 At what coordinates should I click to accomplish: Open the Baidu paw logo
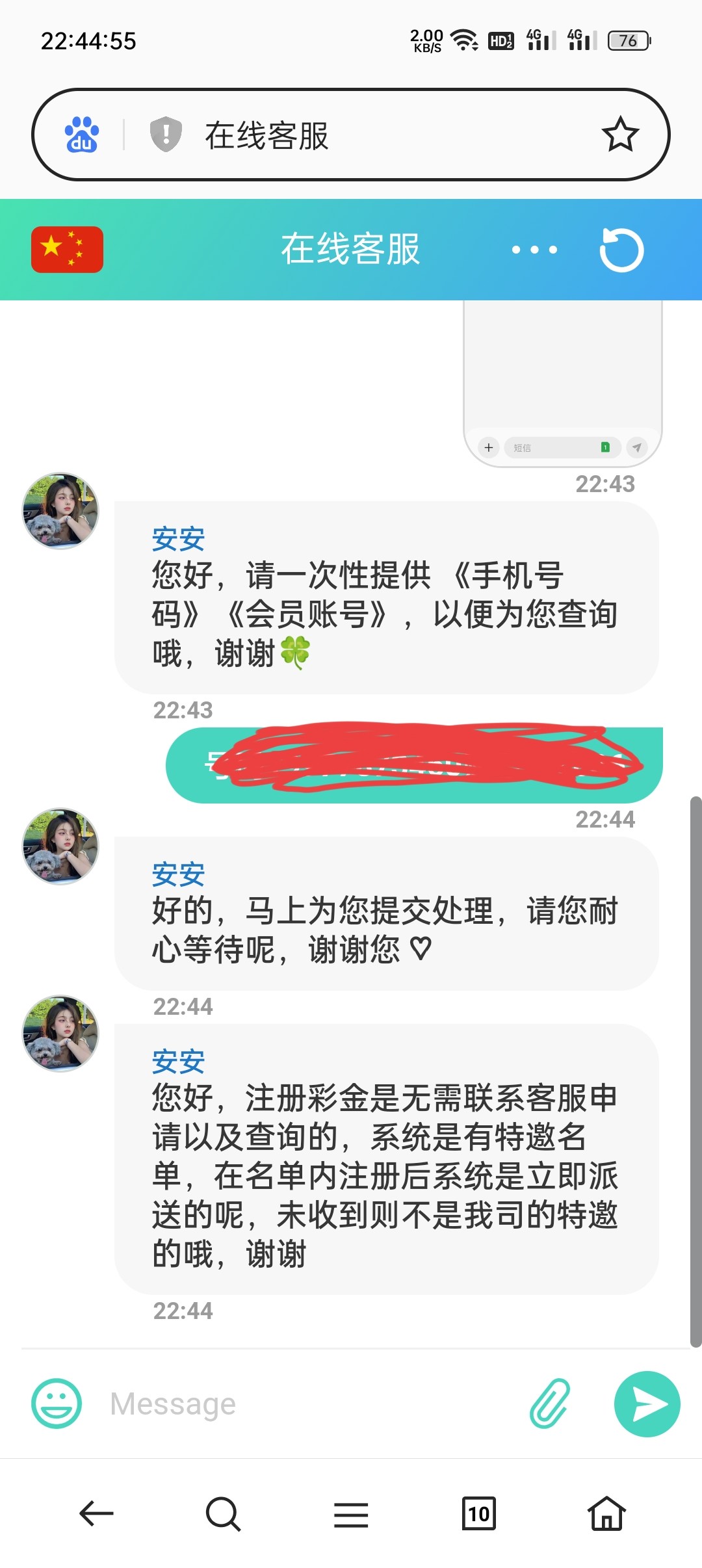81,135
